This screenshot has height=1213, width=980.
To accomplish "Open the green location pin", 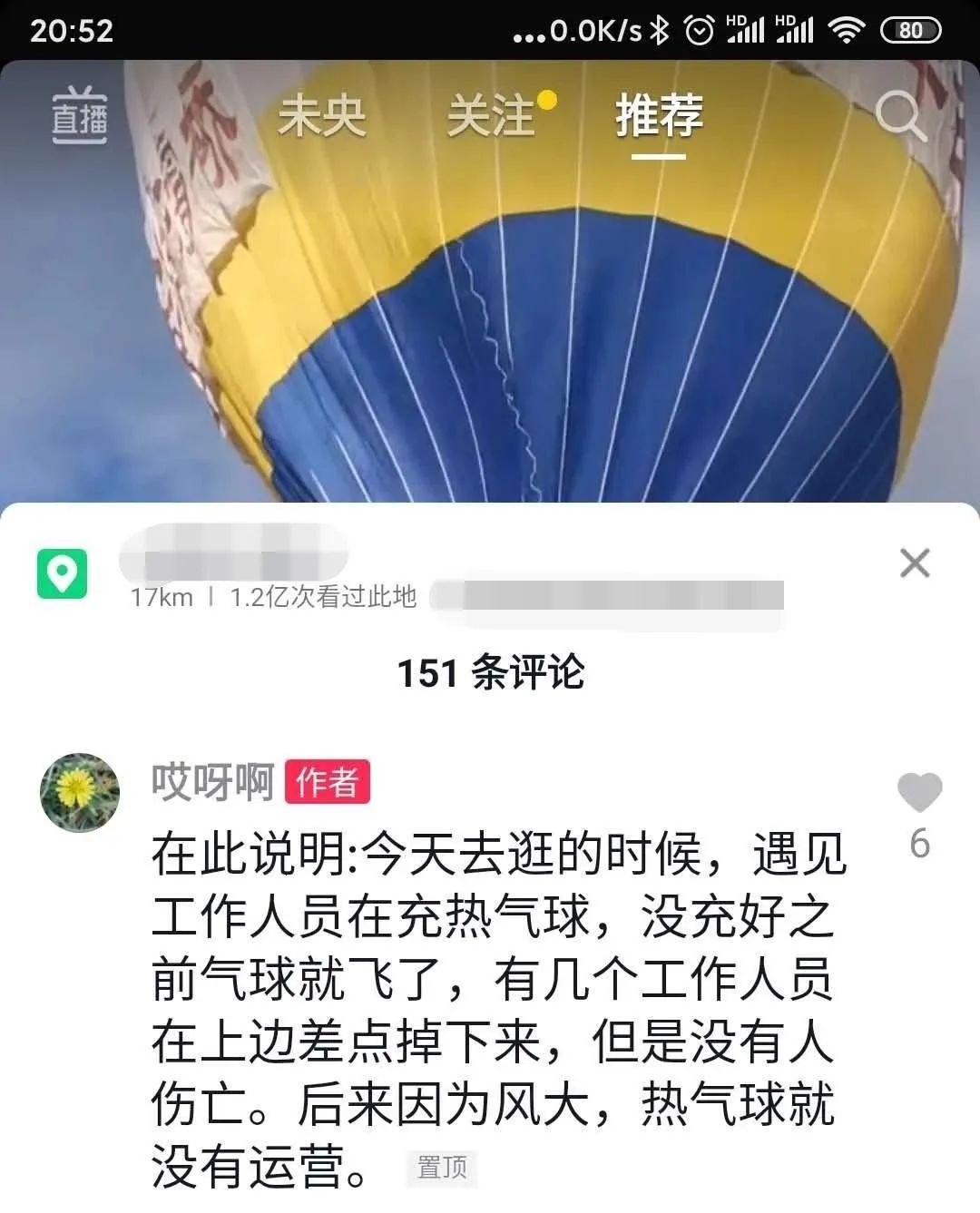I will pyautogui.click(x=62, y=573).
